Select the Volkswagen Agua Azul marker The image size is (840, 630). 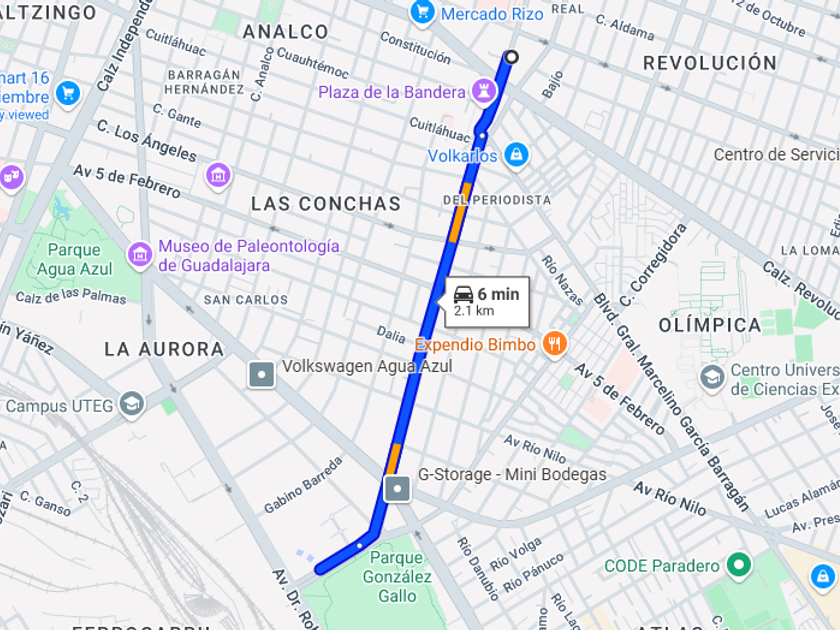[x=261, y=374]
